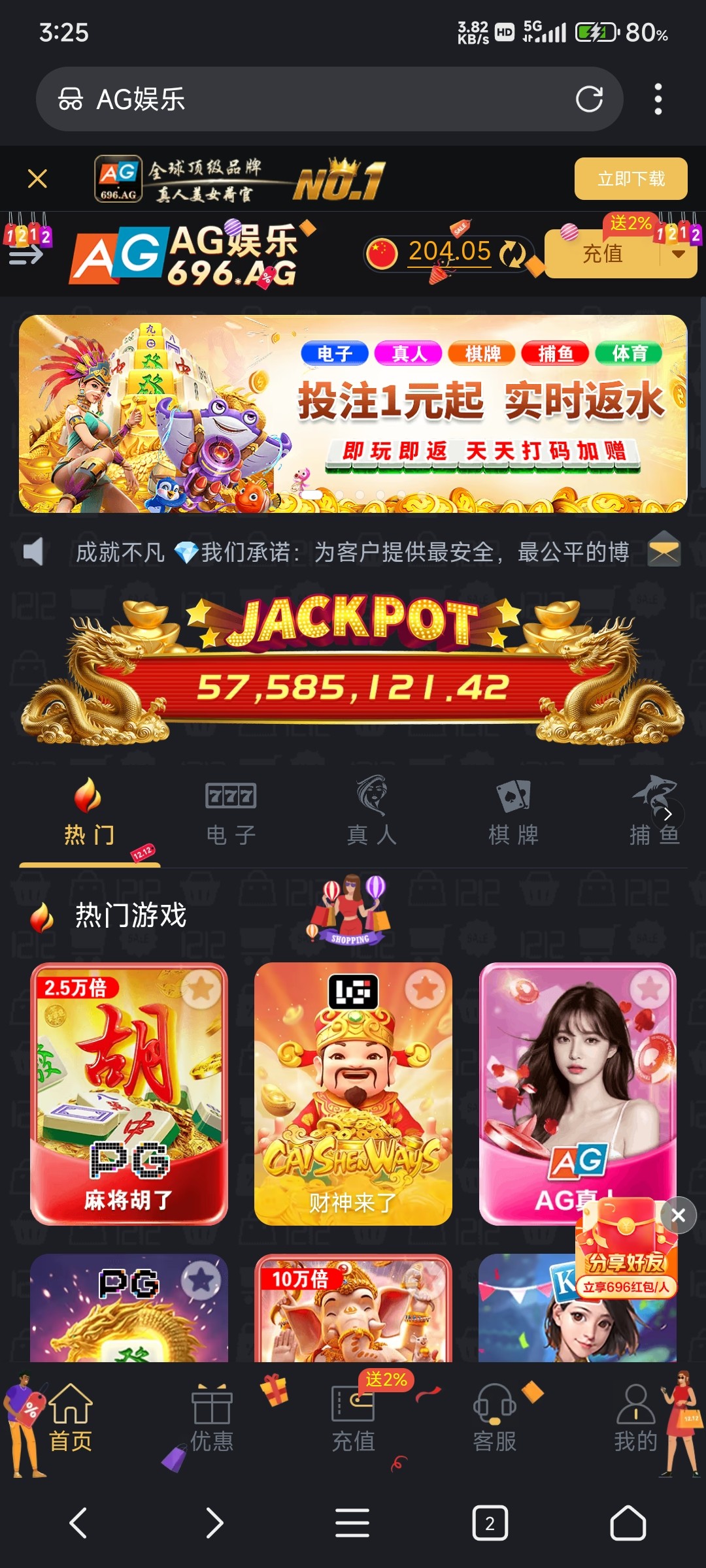
Task: Refresh the 204.05 balance
Action: [x=513, y=253]
